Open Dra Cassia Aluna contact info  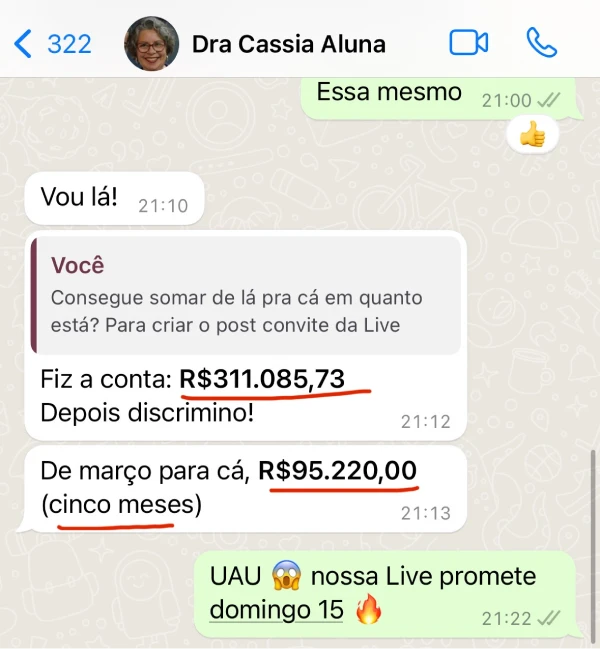click(288, 44)
